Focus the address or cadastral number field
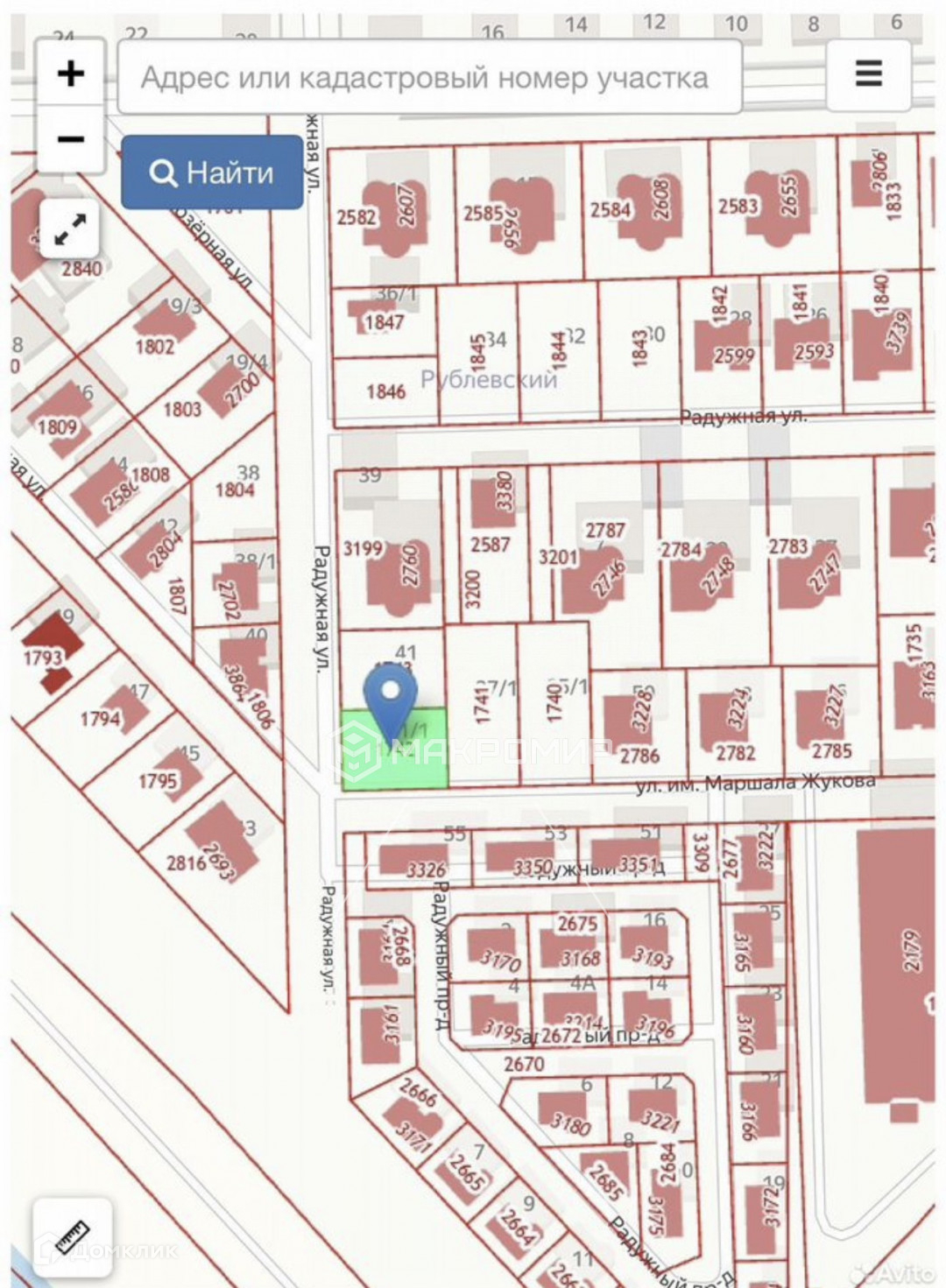Viewport: 946px width, 1288px height. 429,78
